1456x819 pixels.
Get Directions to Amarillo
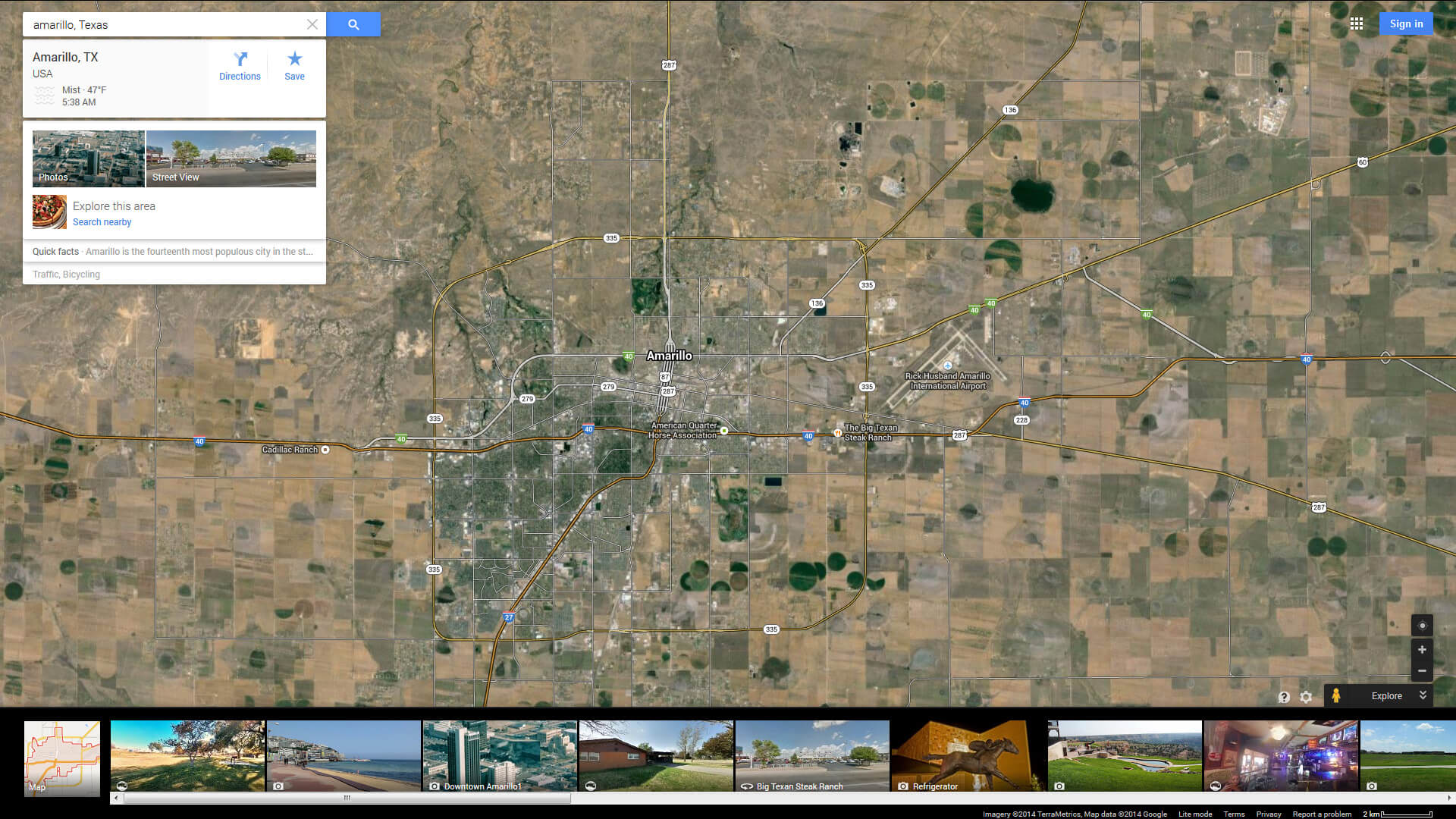point(240,65)
